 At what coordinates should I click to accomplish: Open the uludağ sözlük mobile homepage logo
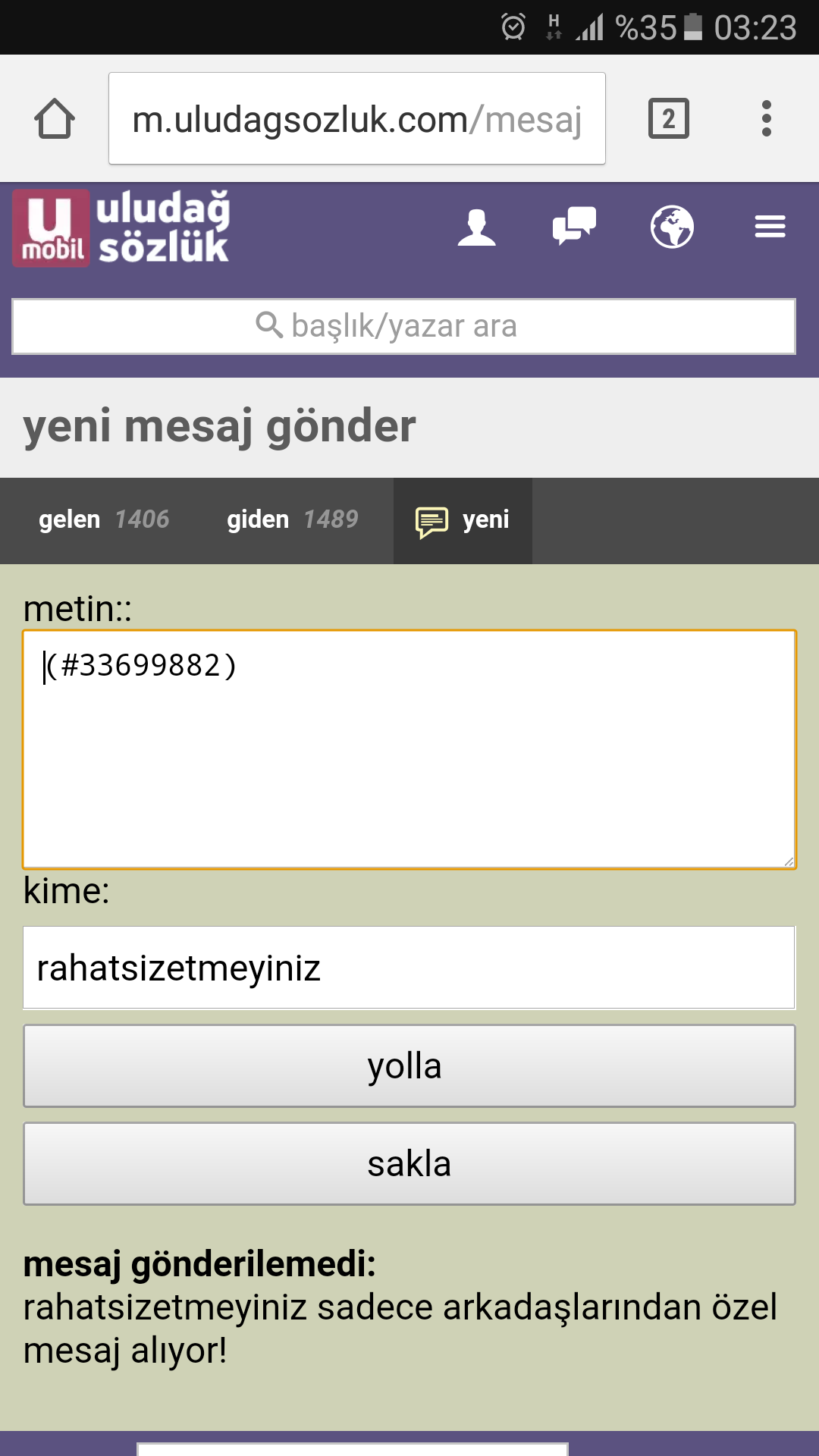point(121,227)
